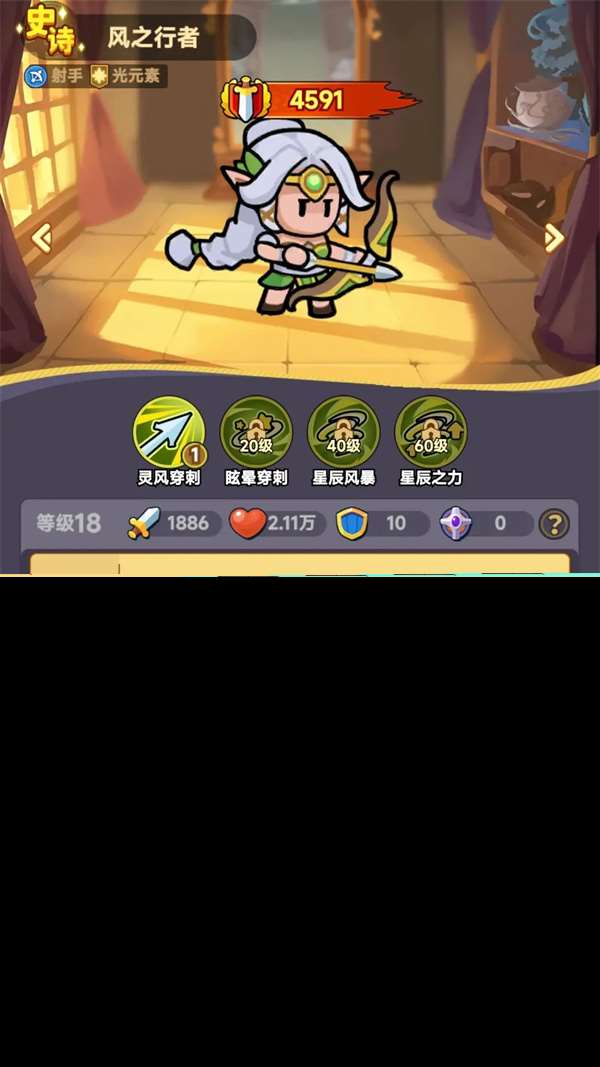600x1067 pixels.
Task: View the locked 星辰之力 skill
Action: 431,432
